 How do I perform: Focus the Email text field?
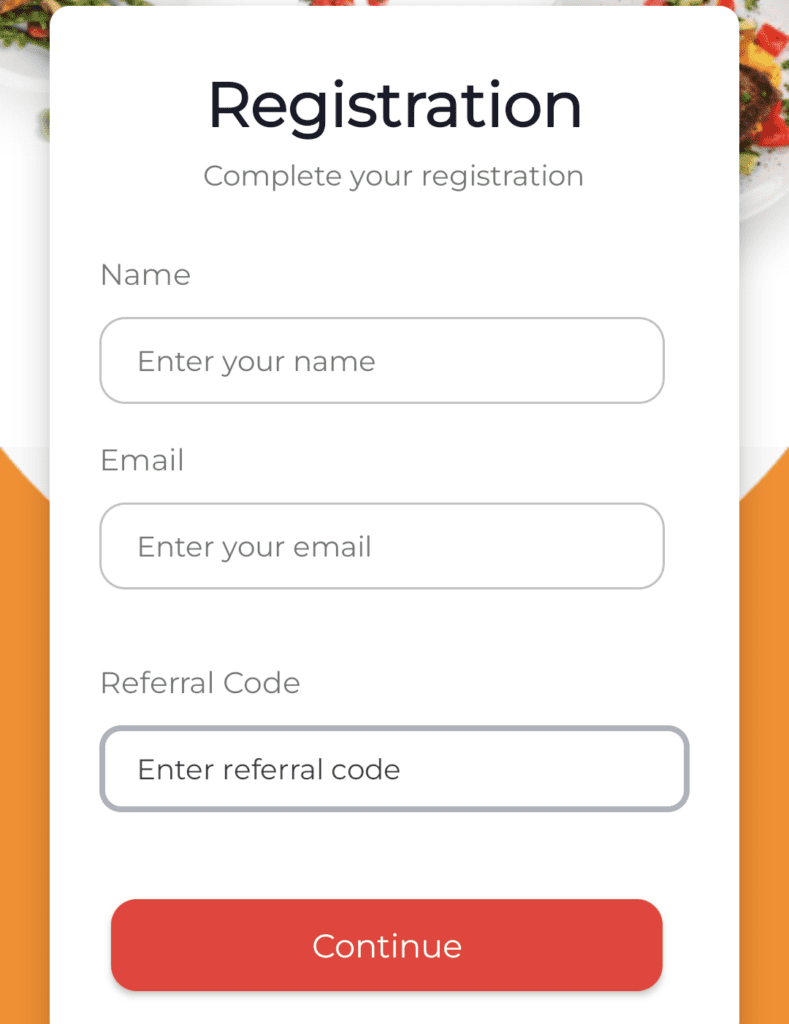(381, 546)
